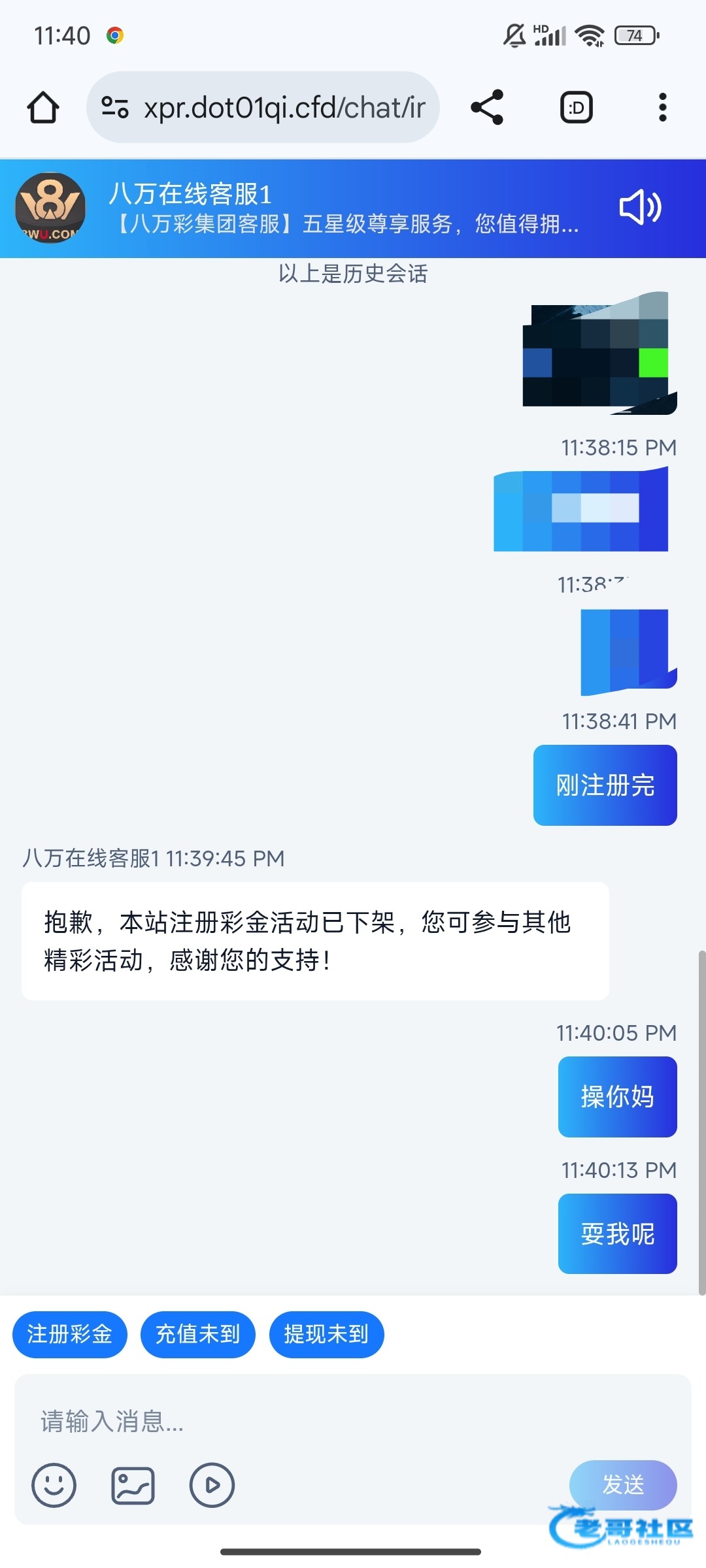The height and width of the screenshot is (1568, 706).
Task: Attach a video to the chat
Action: coord(212,1485)
